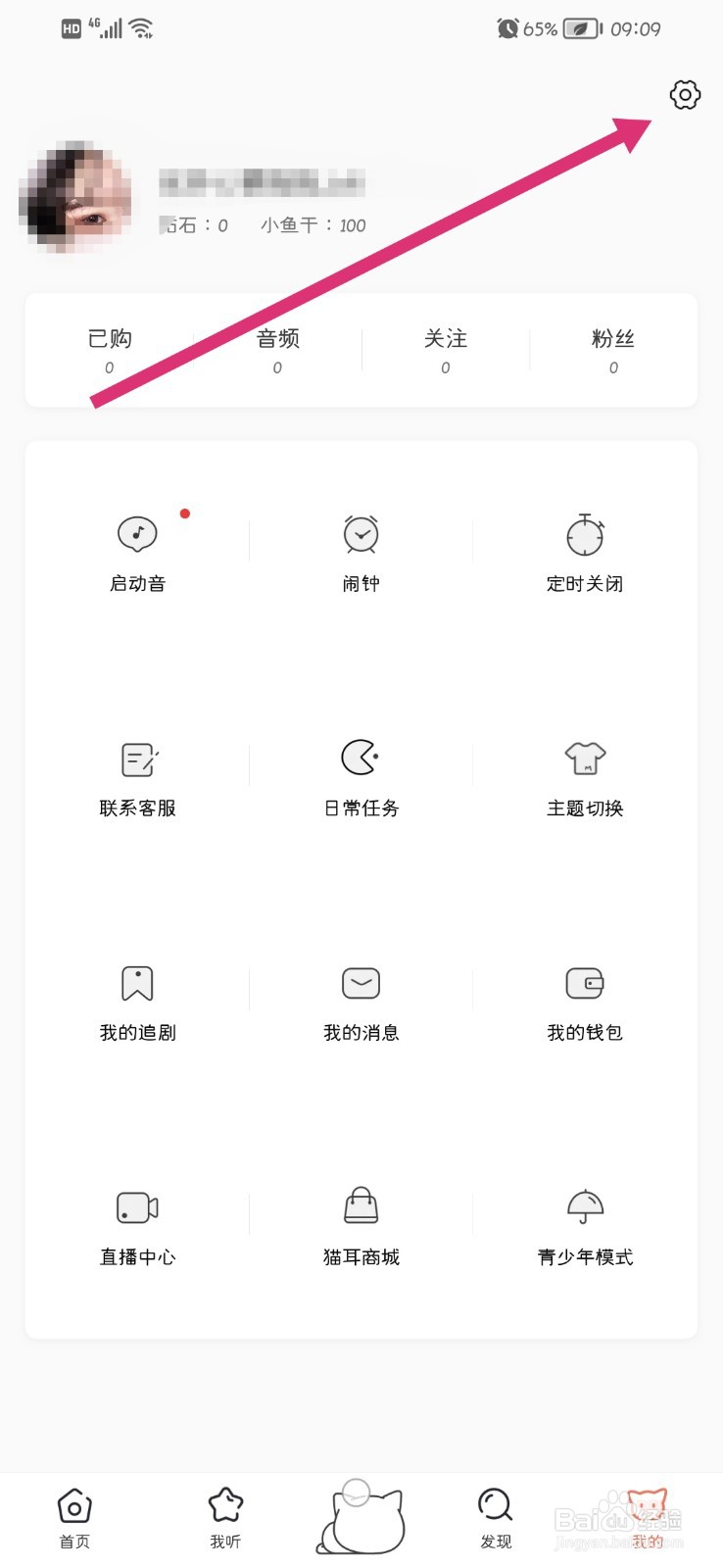Image resolution: width=723 pixels, height=1568 pixels.
Task: Open the 闹钟 alarm clock
Action: pyautogui.click(x=361, y=553)
